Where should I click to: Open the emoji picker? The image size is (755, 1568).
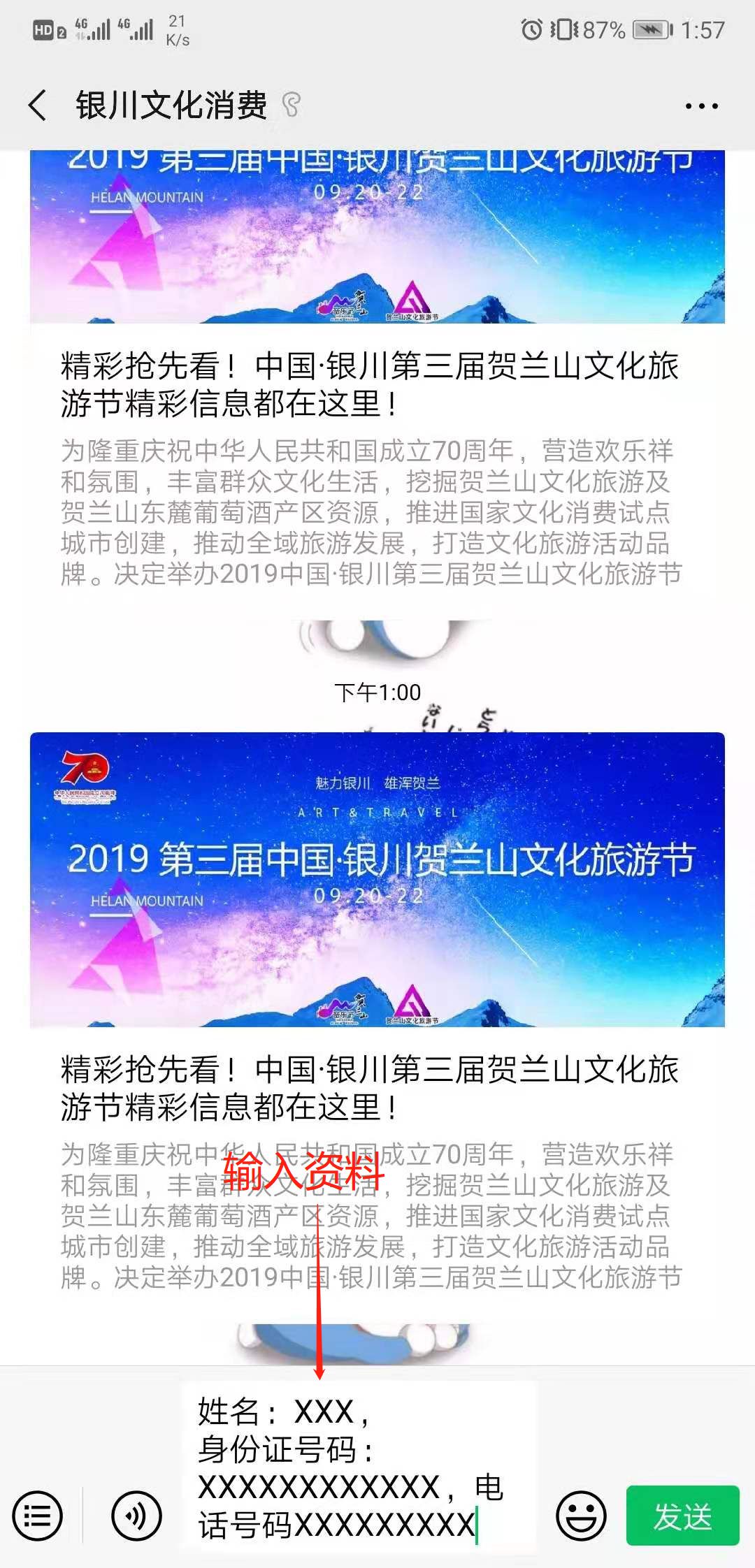click(x=581, y=1516)
